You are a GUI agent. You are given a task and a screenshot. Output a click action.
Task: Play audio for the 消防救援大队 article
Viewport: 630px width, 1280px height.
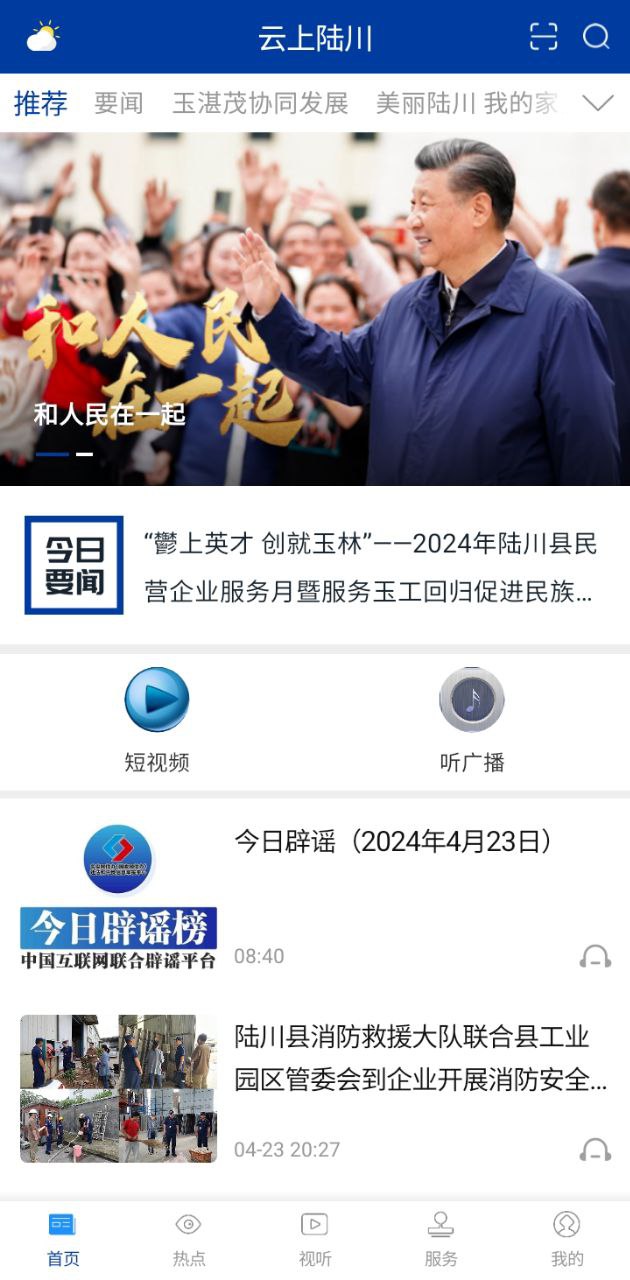pyautogui.click(x=595, y=1150)
